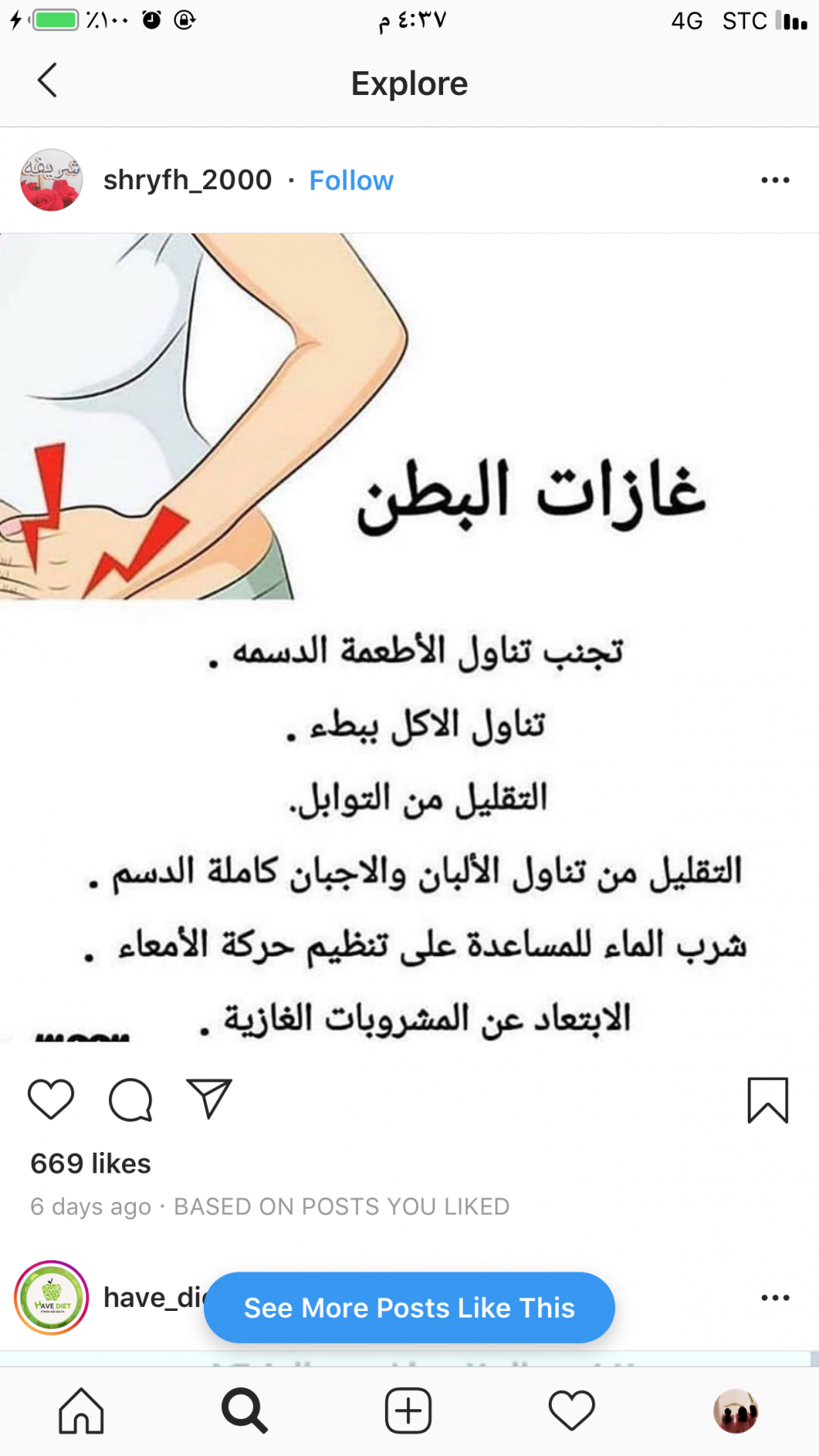819x1456 pixels.
Task: Switch to your profile tab
Action: click(735, 1411)
